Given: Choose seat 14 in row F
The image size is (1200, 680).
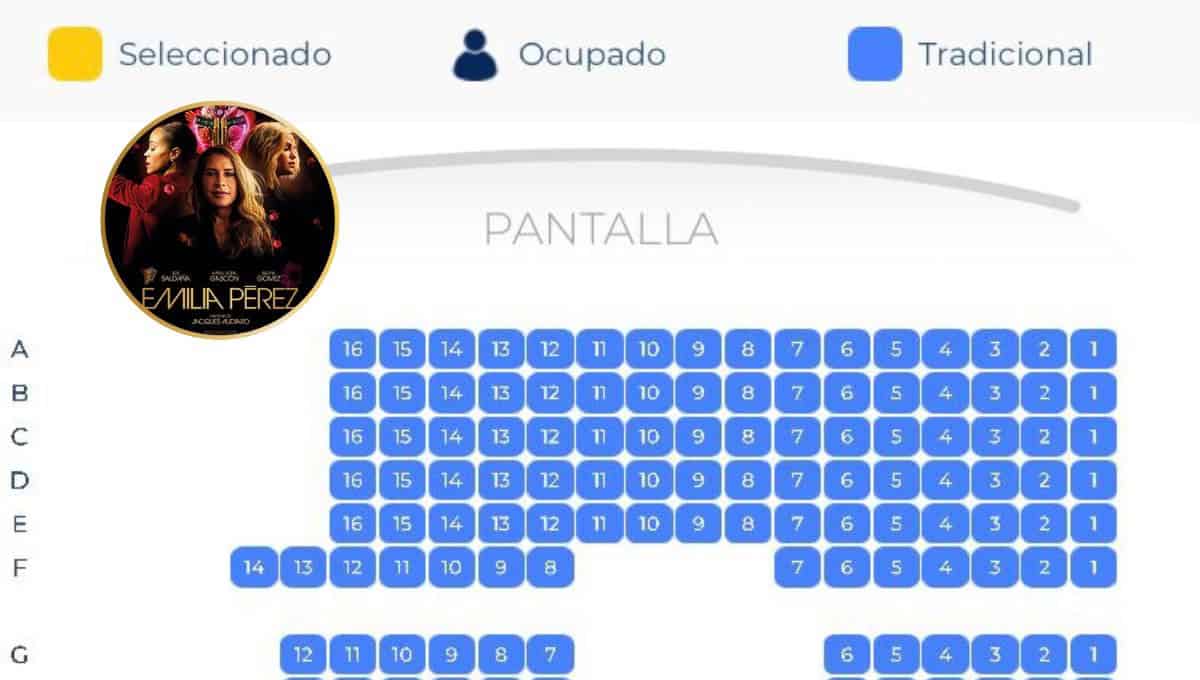Looking at the screenshot, I should [x=254, y=567].
